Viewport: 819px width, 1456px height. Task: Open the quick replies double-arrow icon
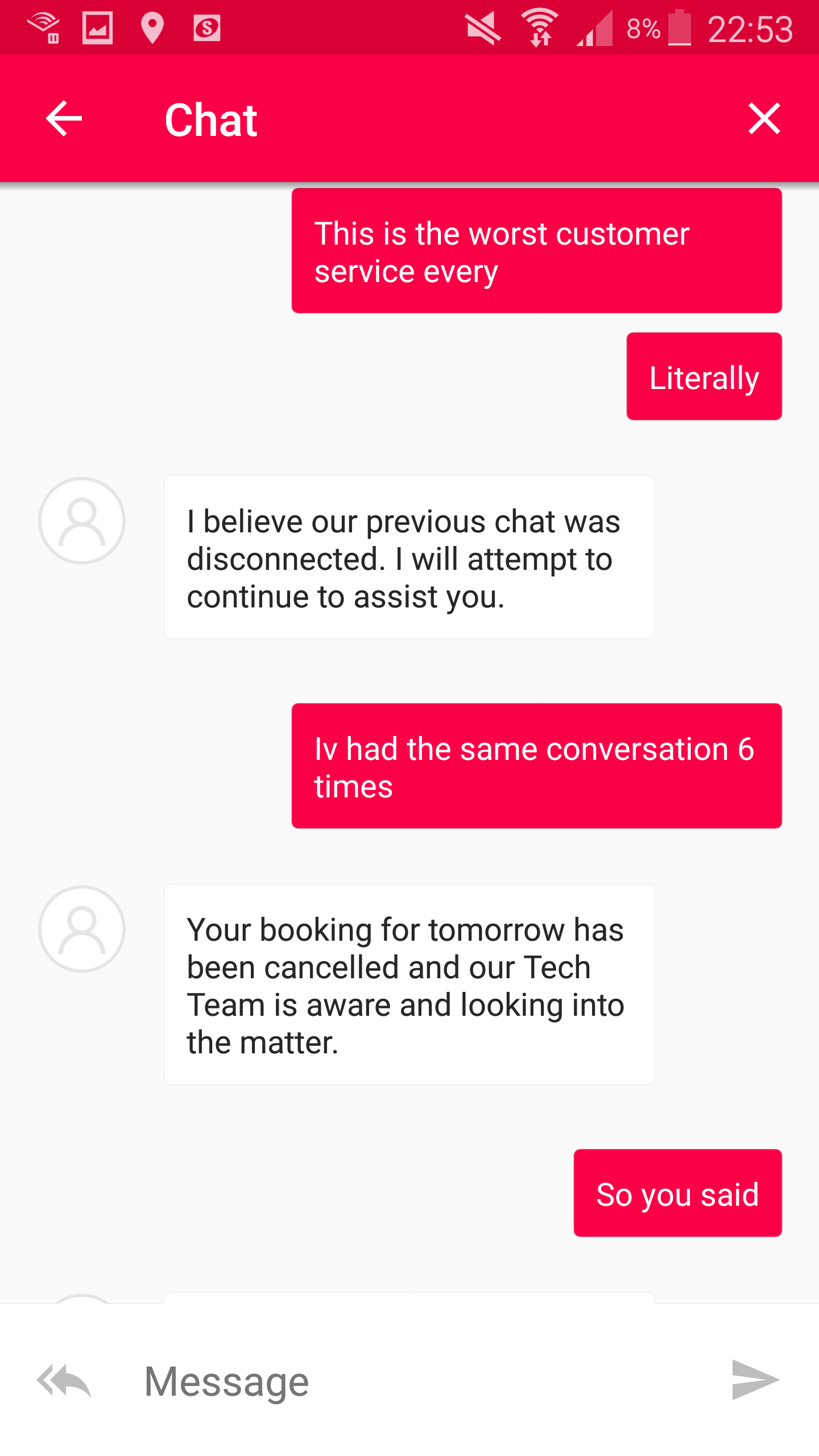(x=64, y=1380)
